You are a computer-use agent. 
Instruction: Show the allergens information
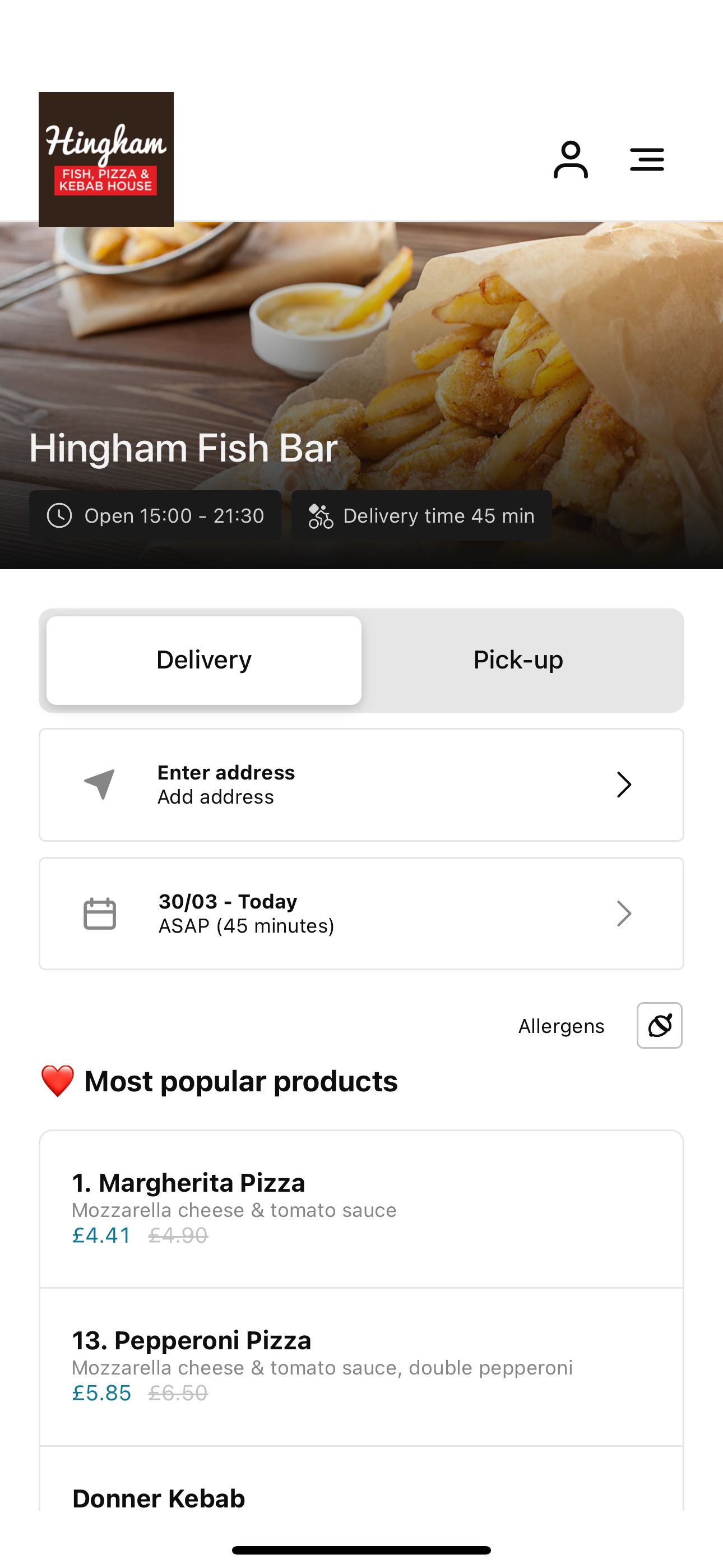coord(659,1026)
